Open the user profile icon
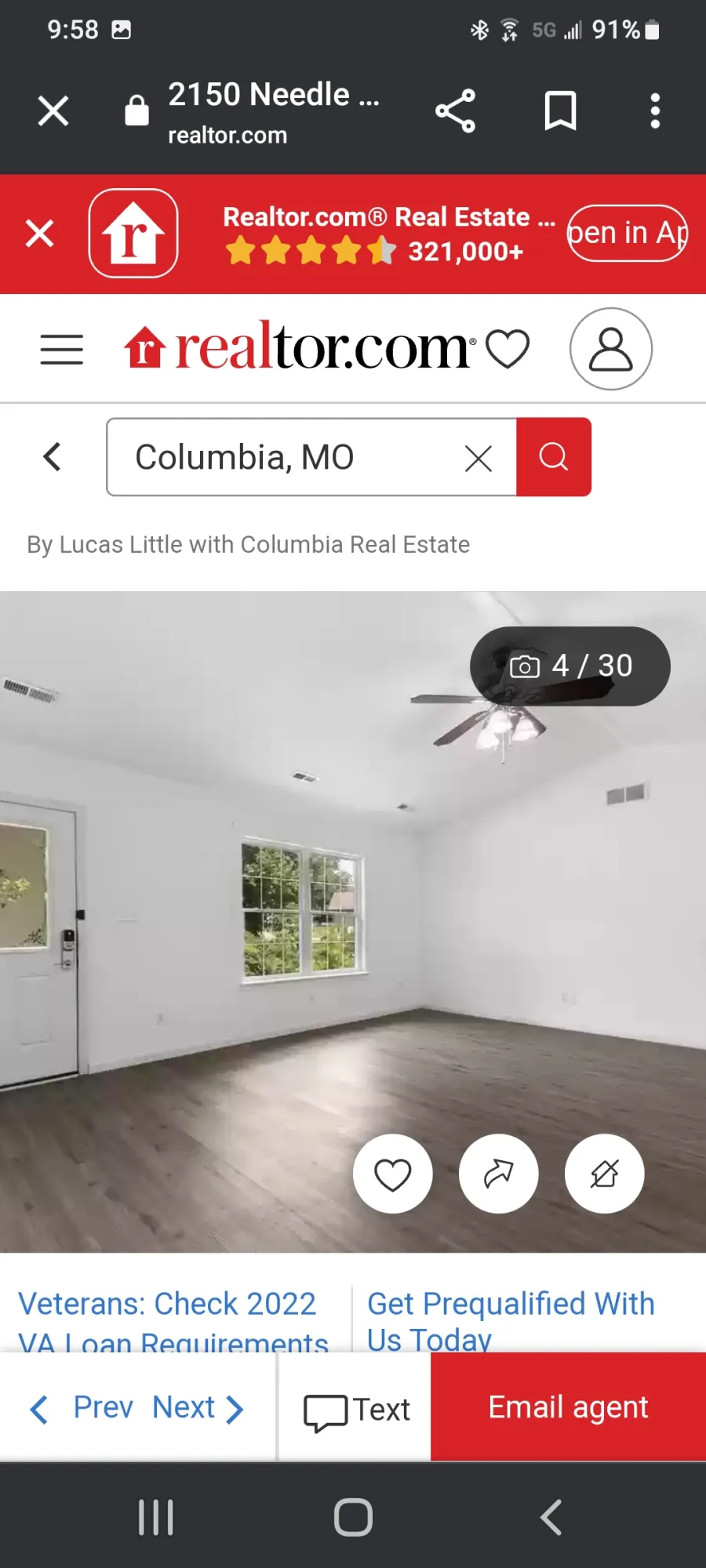This screenshot has width=706, height=1568. 611,349
